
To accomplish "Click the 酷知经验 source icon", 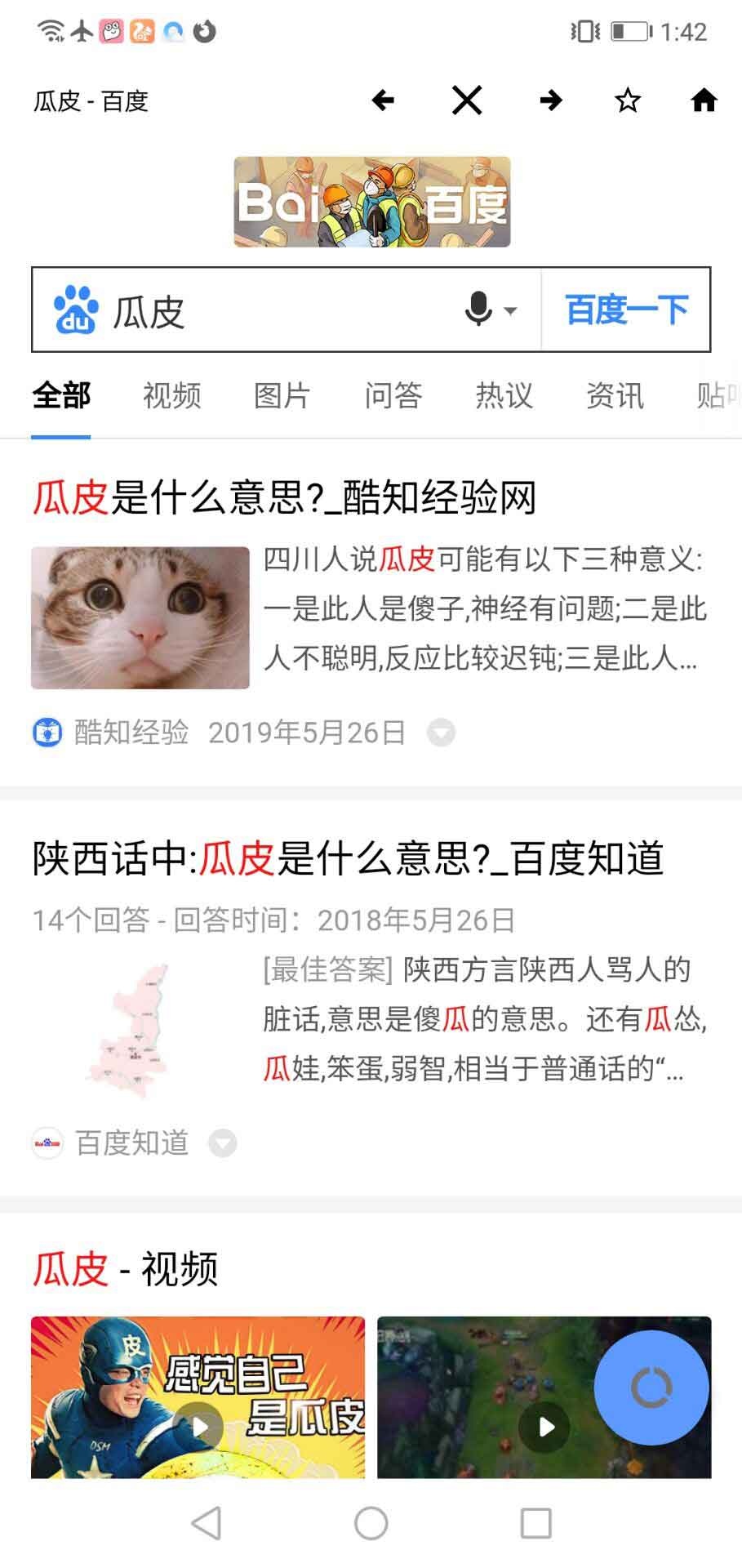I will tap(47, 732).
